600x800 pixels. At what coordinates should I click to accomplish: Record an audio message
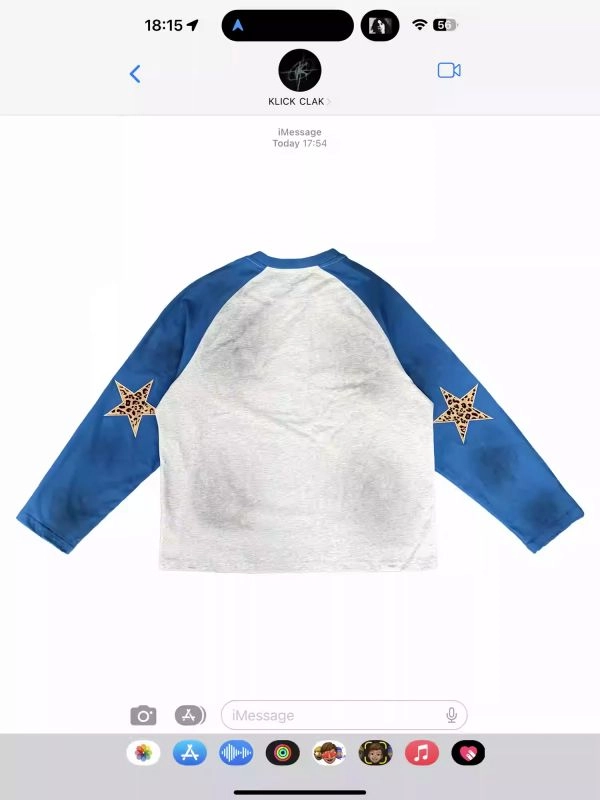tap(236, 753)
